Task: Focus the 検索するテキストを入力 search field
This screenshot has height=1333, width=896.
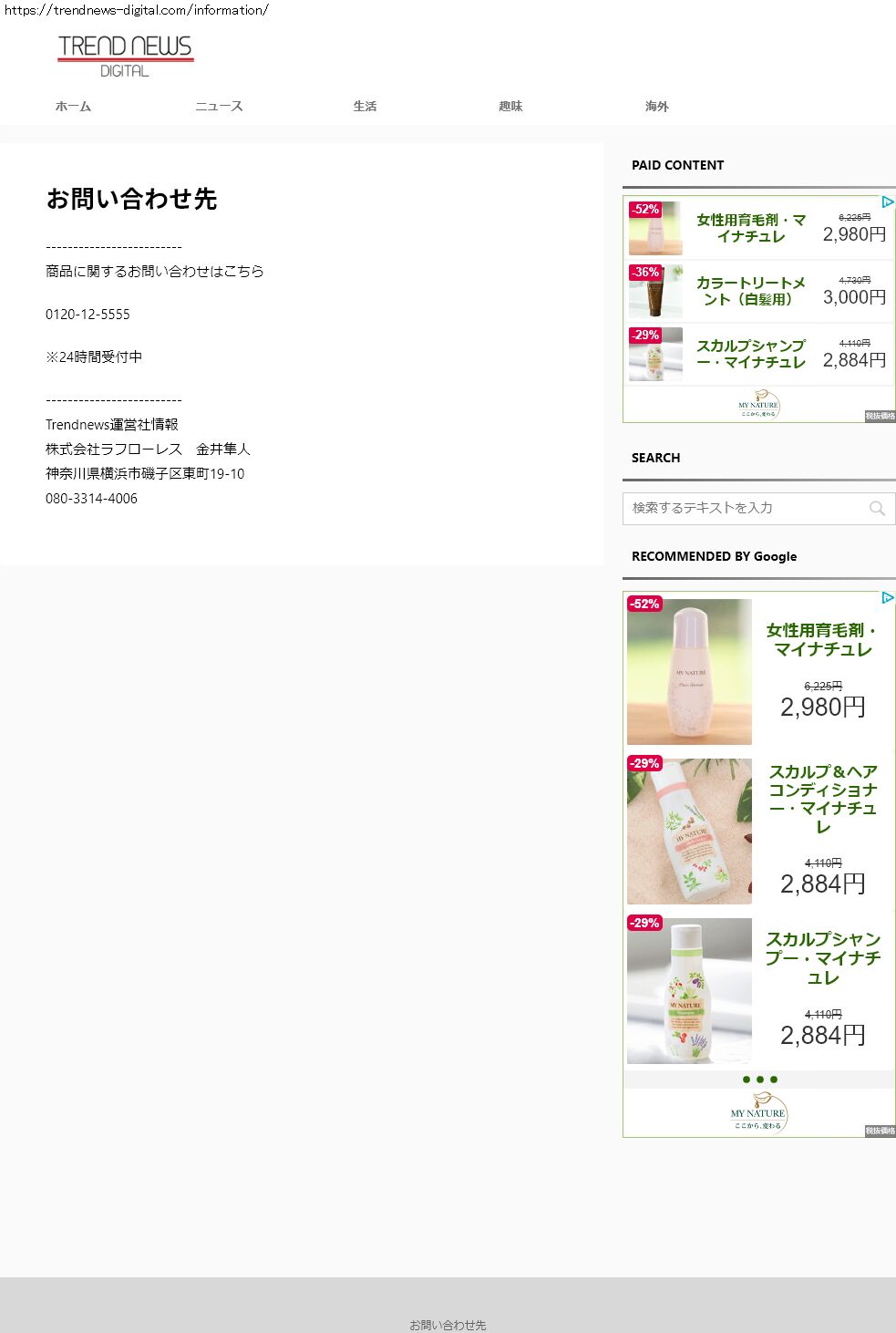Action: coord(743,508)
